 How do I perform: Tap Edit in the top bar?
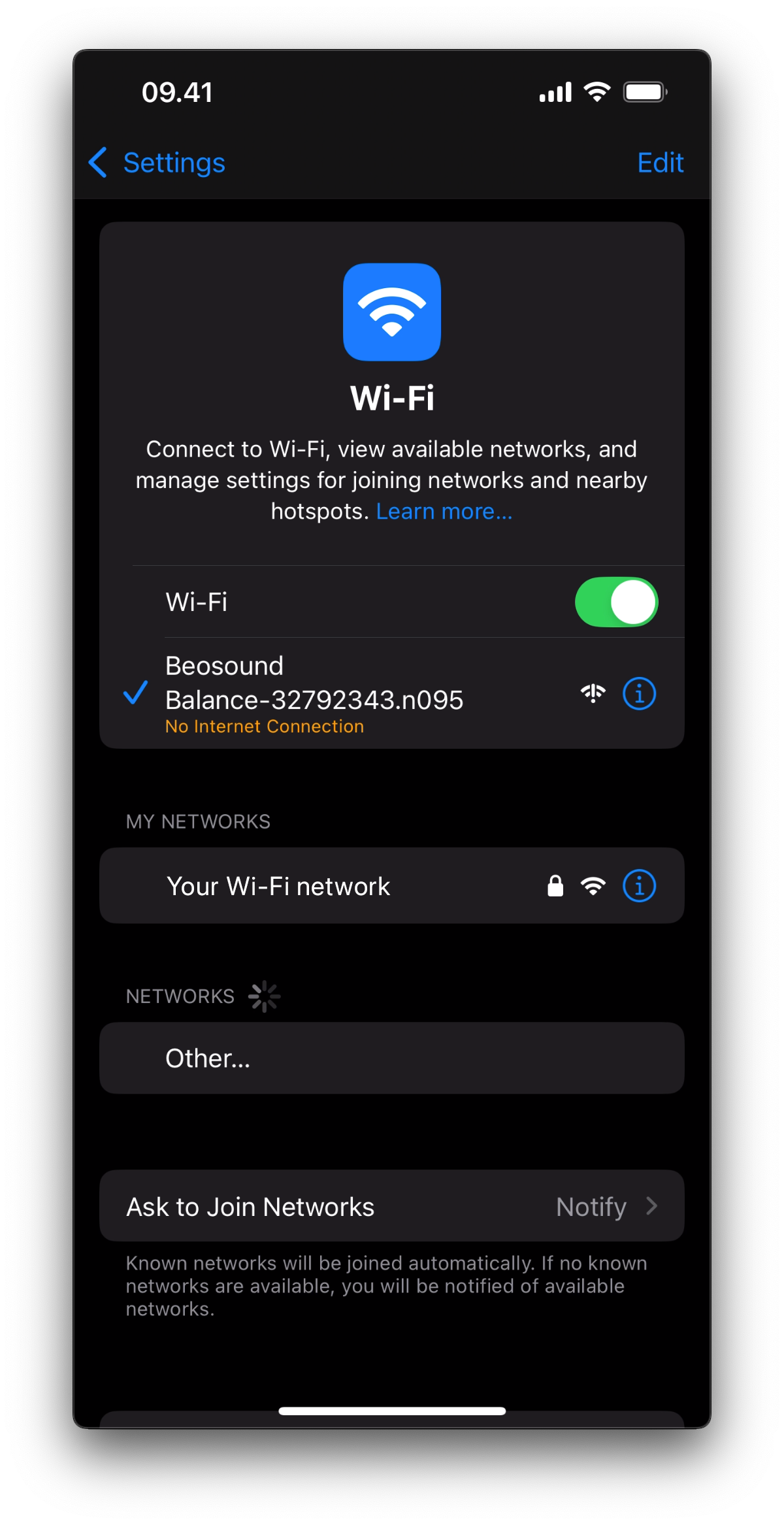click(660, 163)
